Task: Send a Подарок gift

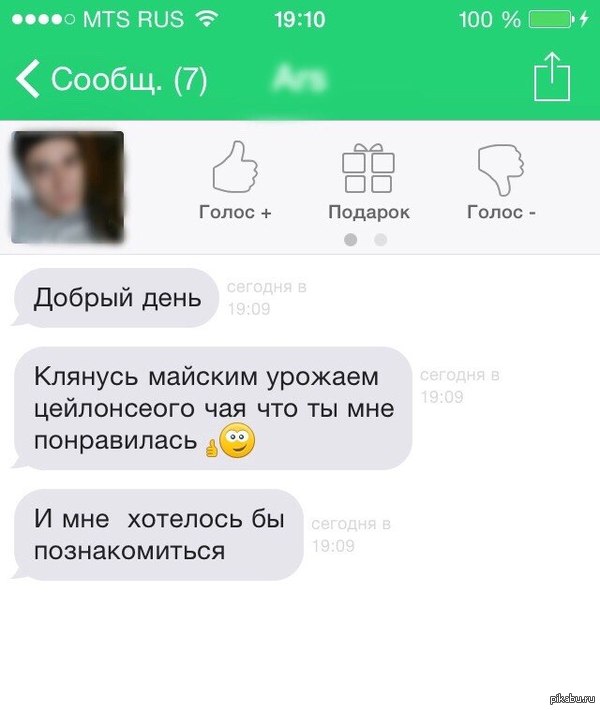Action: pyautogui.click(x=368, y=181)
